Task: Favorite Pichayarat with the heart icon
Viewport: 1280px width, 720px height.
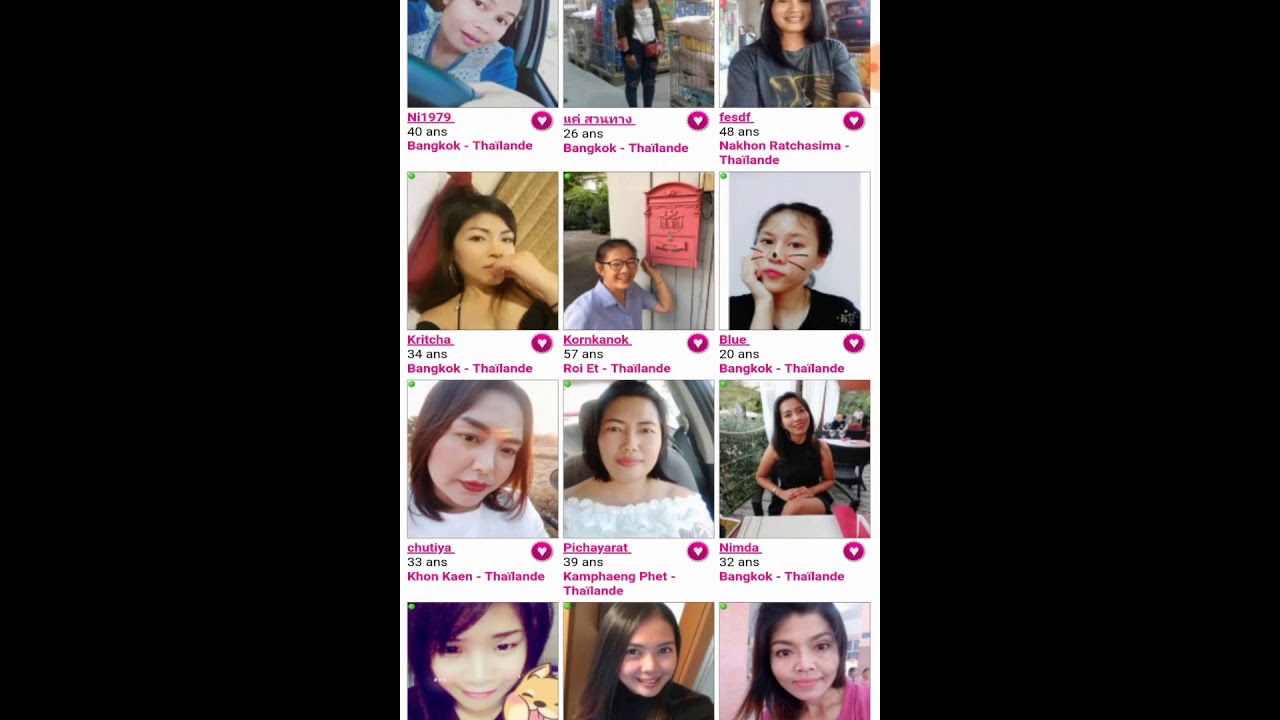Action: [697, 551]
